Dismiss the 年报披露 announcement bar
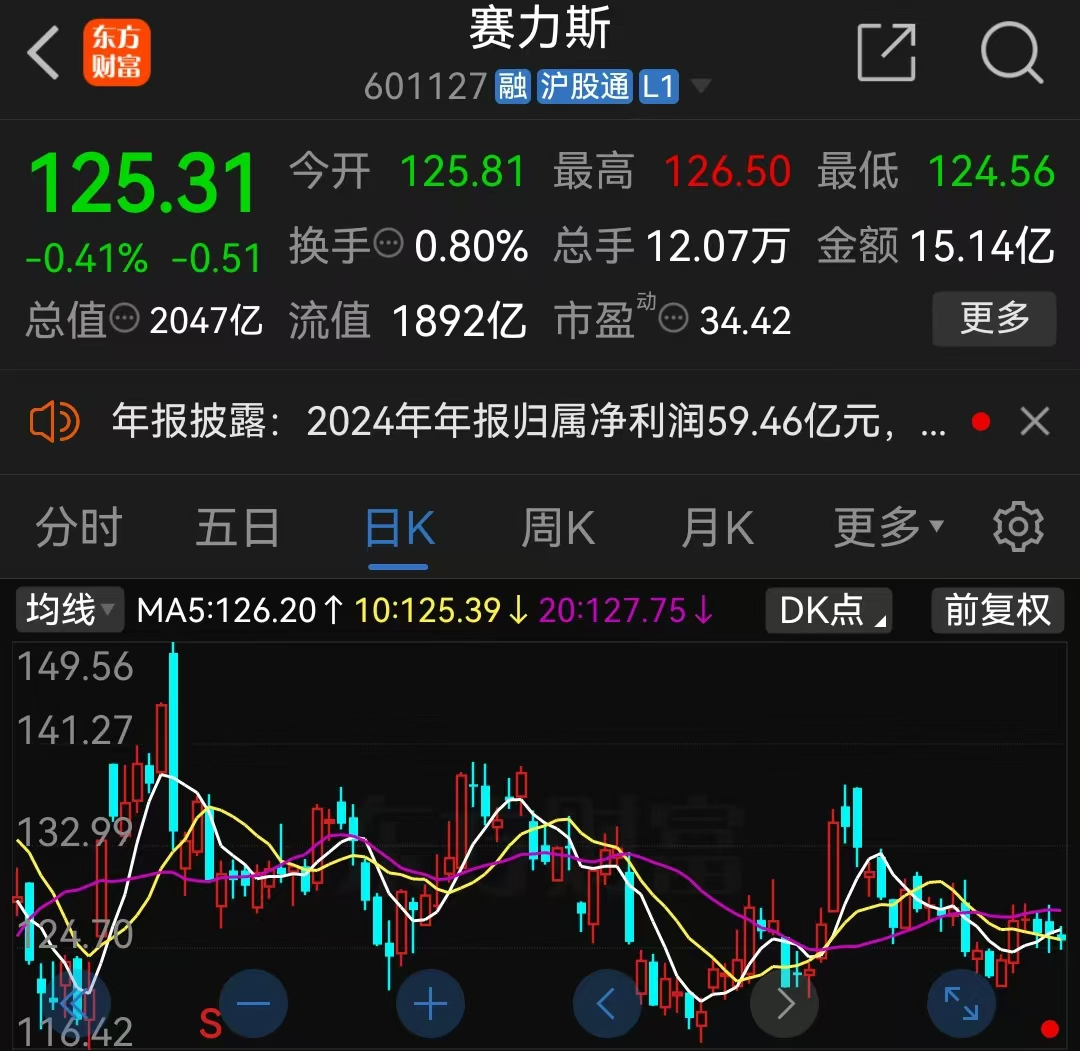Image resolution: width=1080 pixels, height=1051 pixels. tap(1035, 422)
